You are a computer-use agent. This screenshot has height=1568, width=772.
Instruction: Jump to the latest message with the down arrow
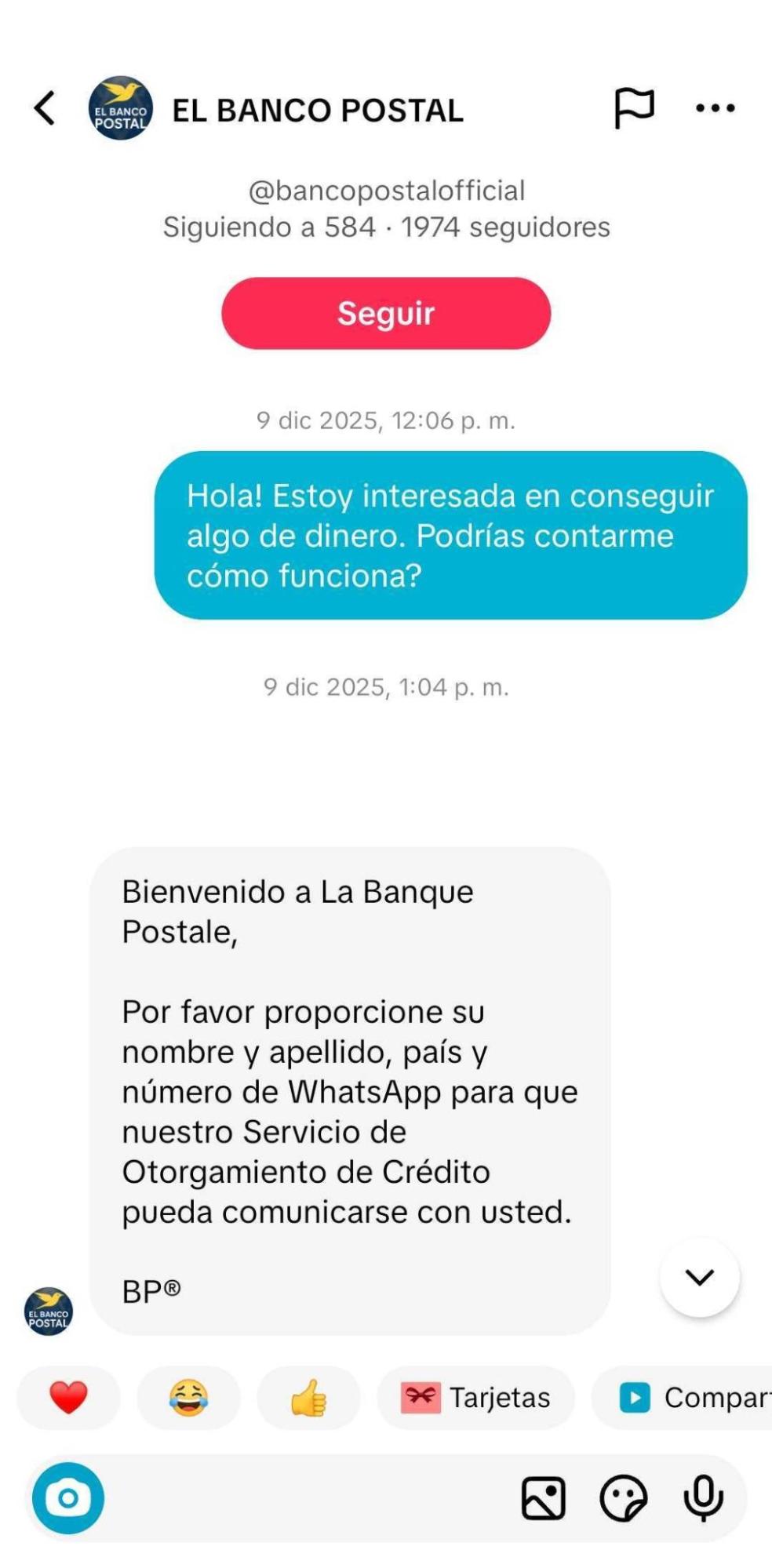click(699, 1278)
